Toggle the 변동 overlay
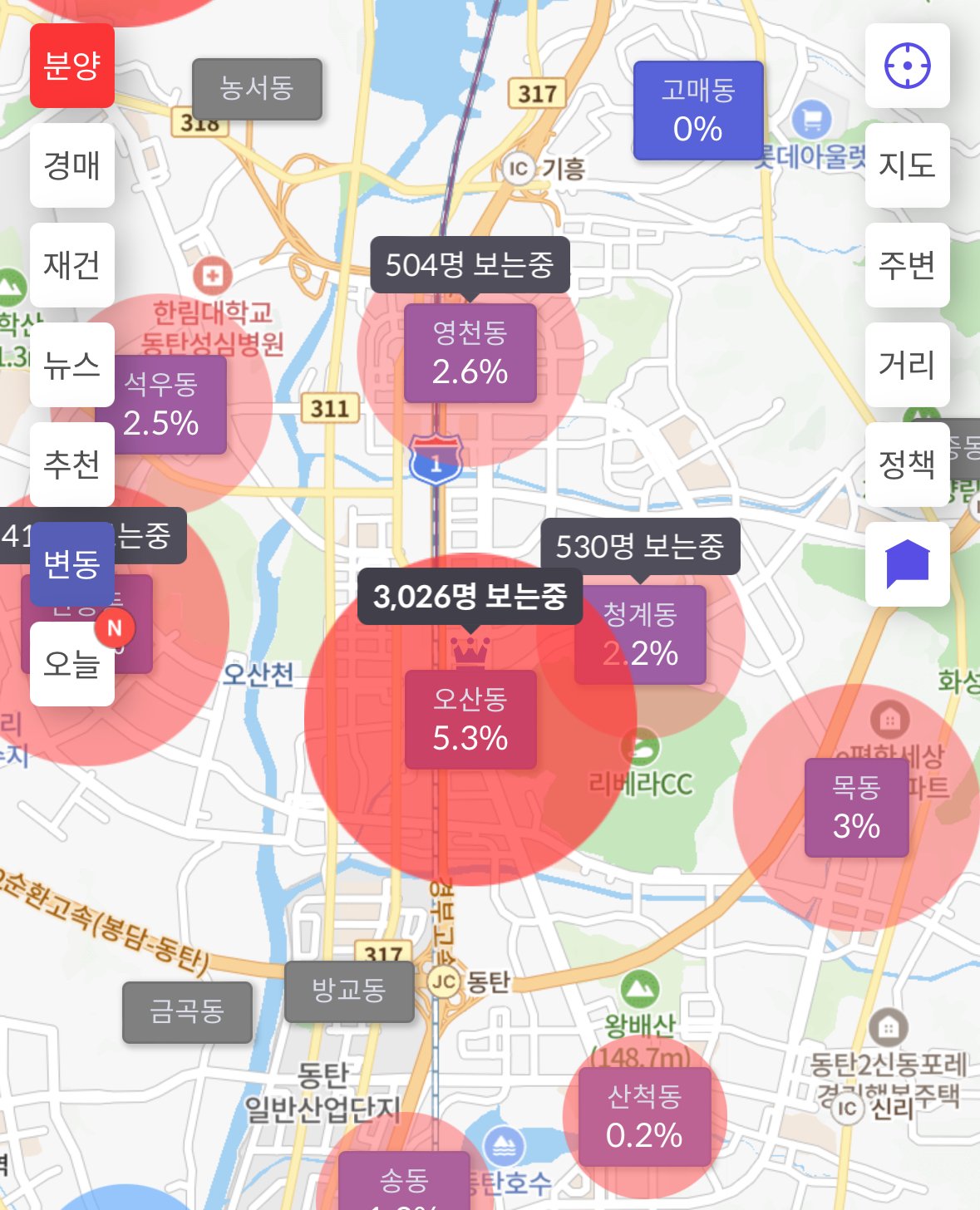 (x=72, y=564)
